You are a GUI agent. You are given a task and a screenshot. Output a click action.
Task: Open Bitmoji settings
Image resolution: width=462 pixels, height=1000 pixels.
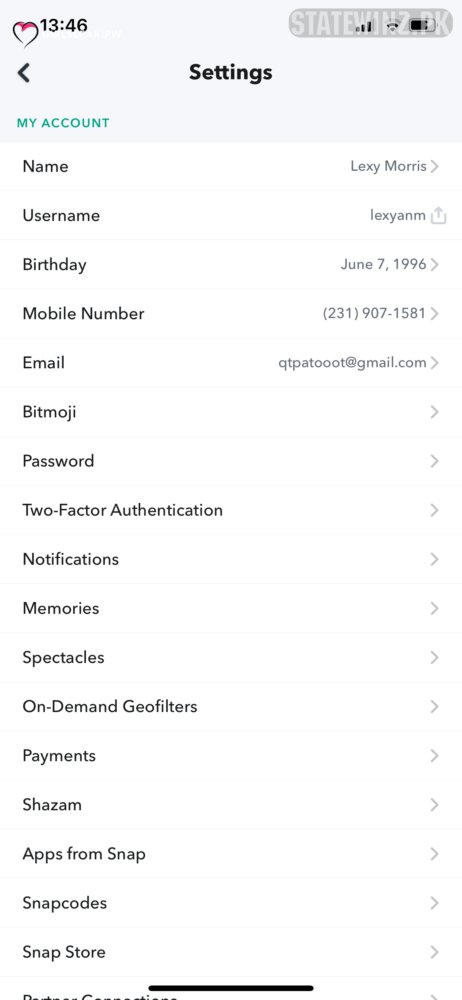pos(231,412)
